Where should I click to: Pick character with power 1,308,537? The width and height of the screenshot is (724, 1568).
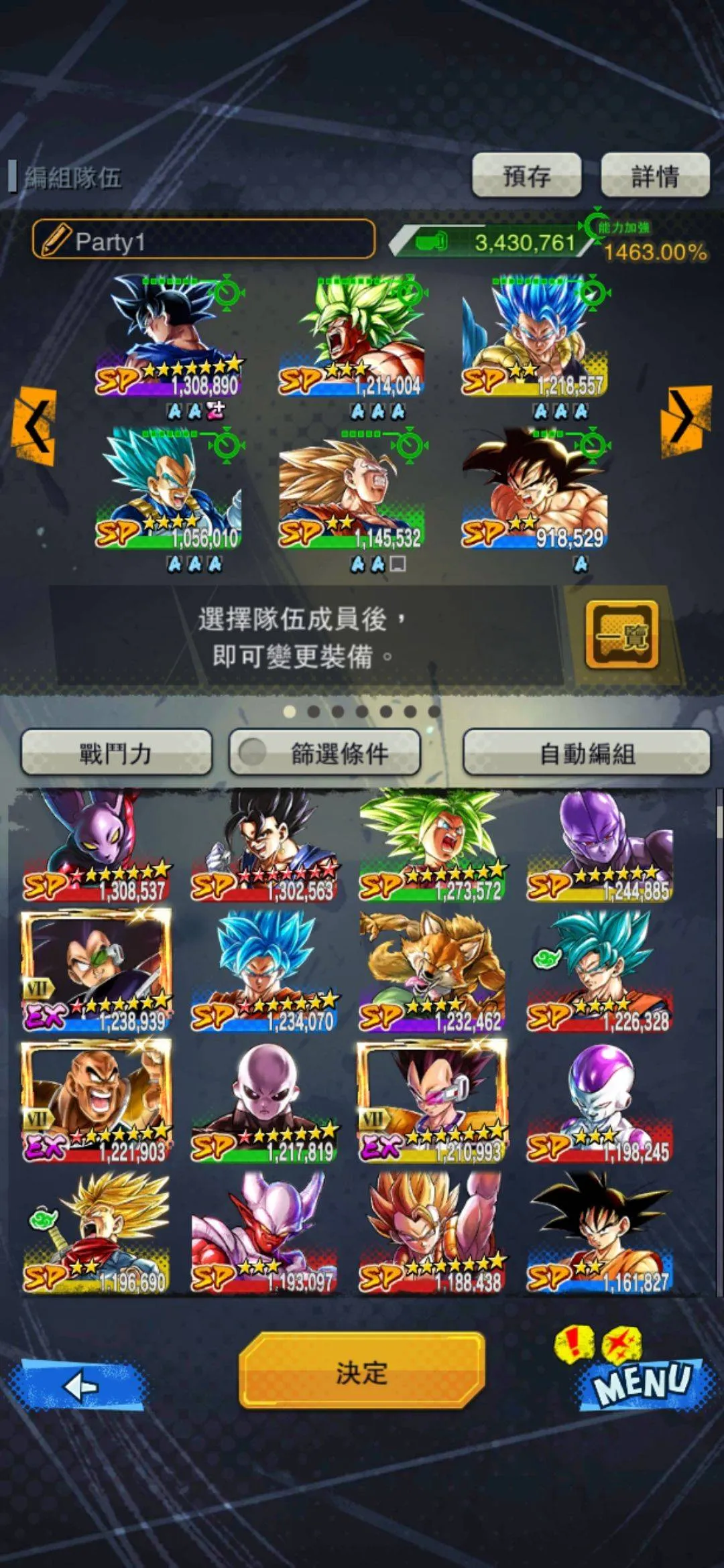pos(96,846)
